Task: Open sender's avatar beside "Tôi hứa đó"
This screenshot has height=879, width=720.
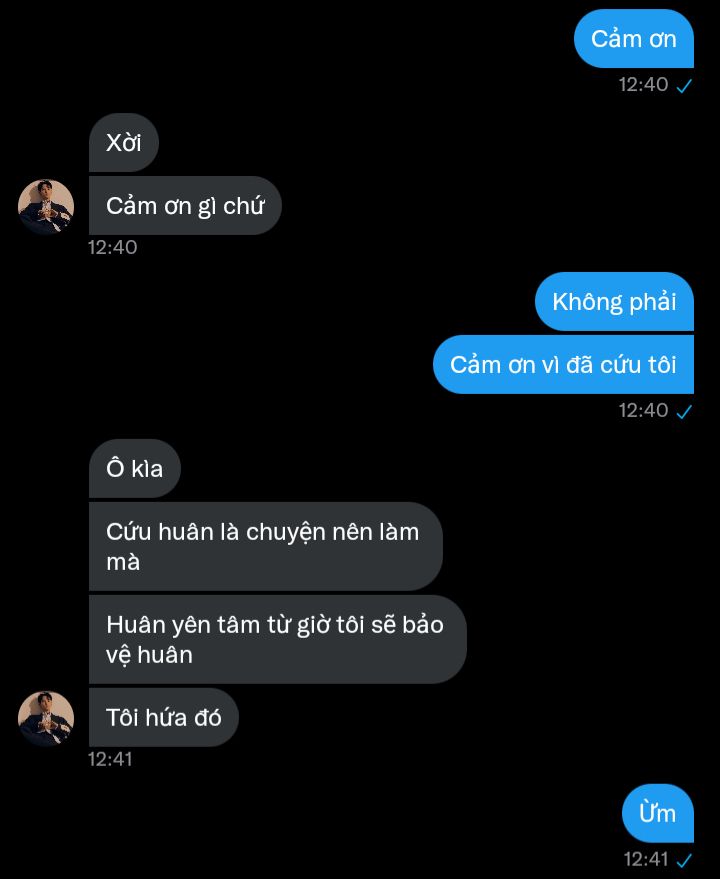Action: pos(46,718)
